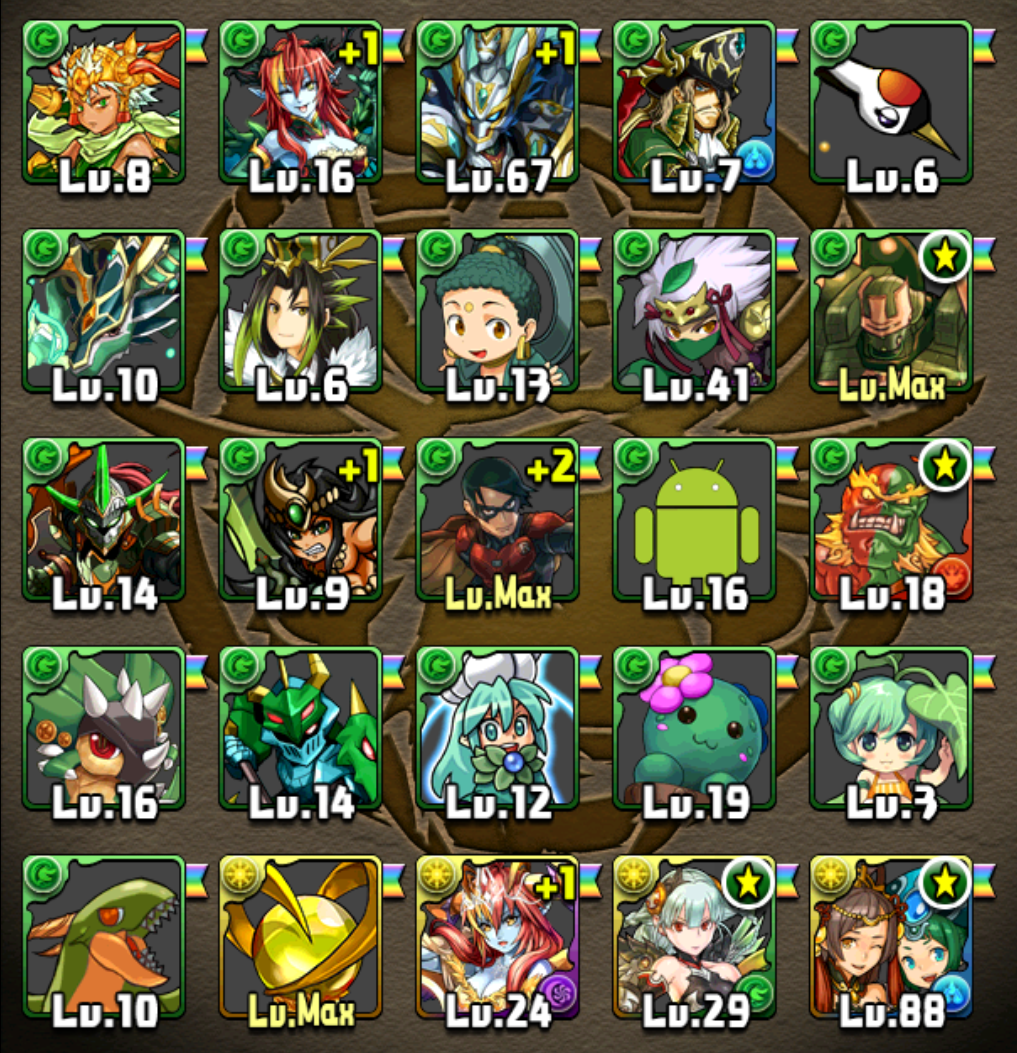Choose the Lv.41 white-haired ninja
Viewport: 1017px width, 1053px height.
(x=695, y=312)
